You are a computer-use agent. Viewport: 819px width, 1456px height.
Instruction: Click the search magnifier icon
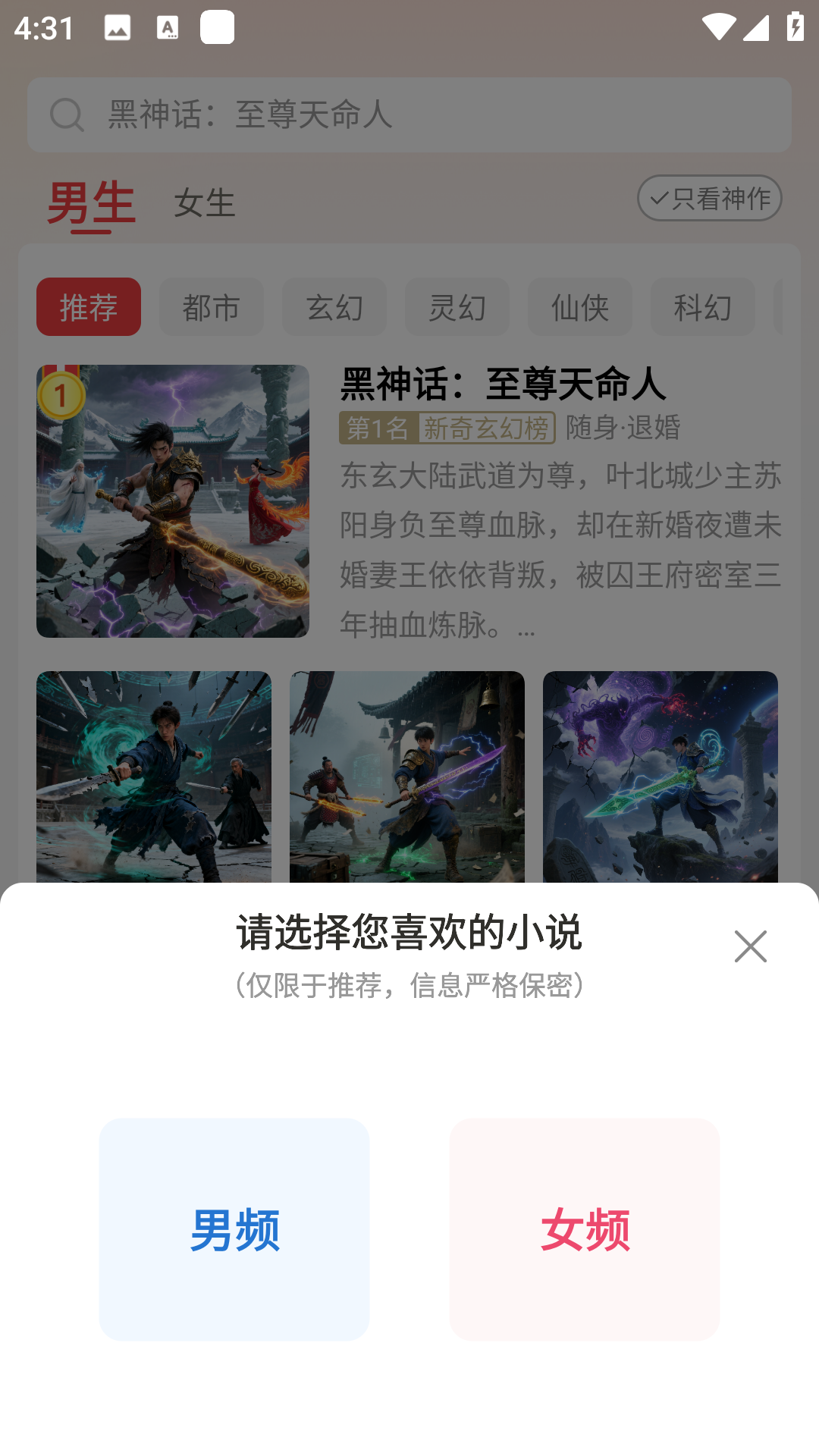[67, 115]
